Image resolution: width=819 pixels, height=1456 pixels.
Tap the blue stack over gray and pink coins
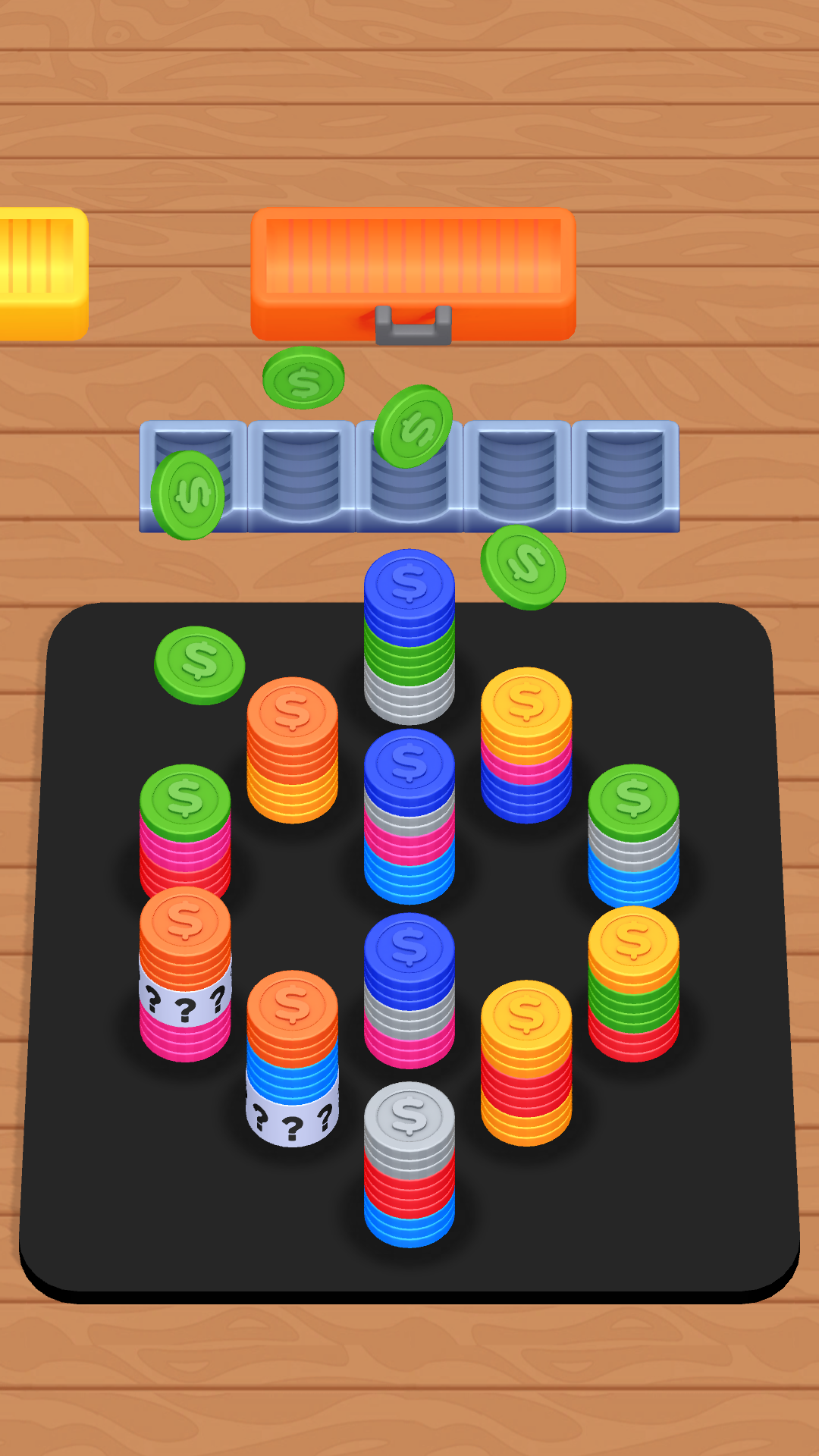coord(409,990)
